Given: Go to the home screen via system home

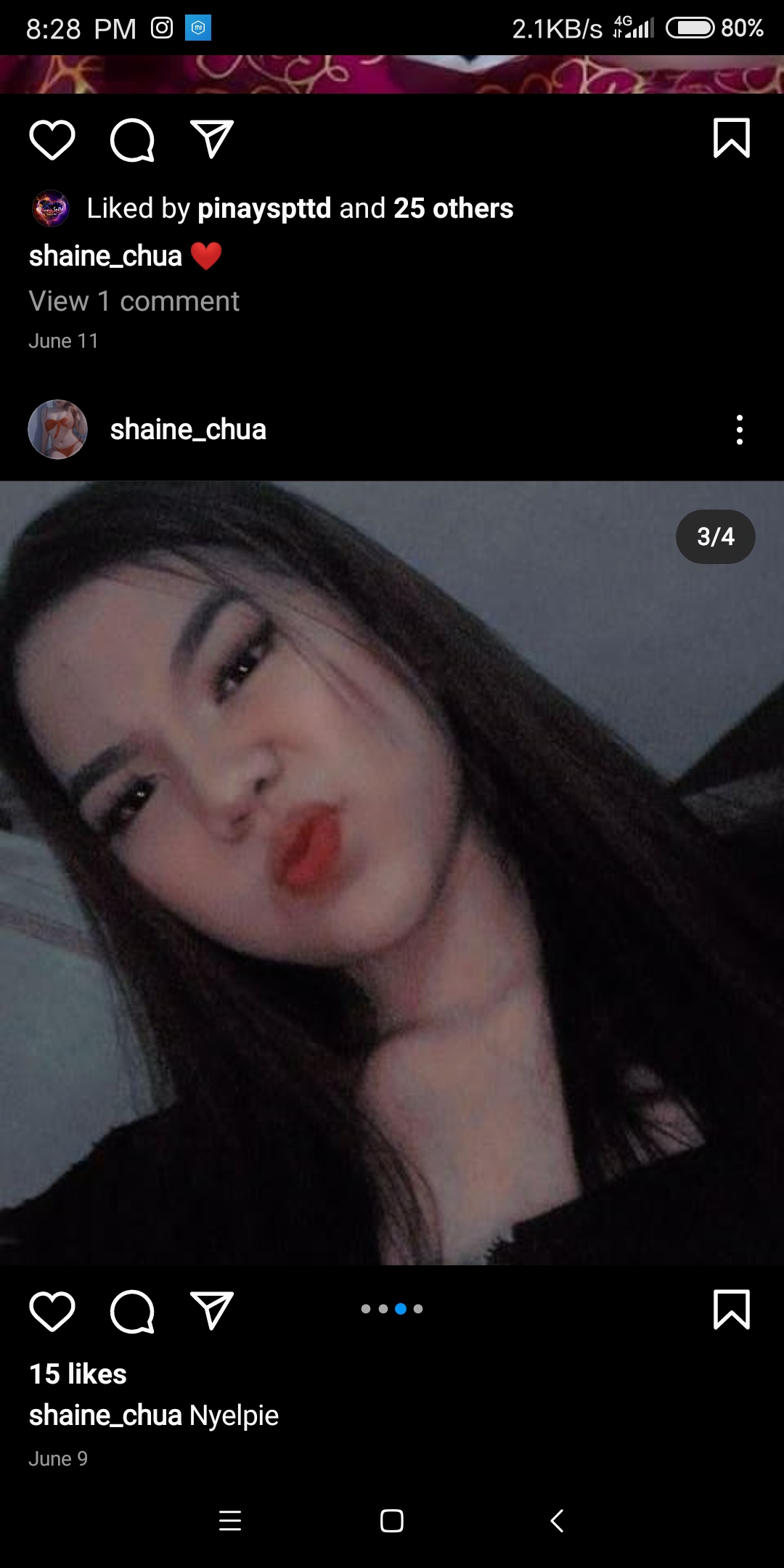Looking at the screenshot, I should [x=392, y=1520].
